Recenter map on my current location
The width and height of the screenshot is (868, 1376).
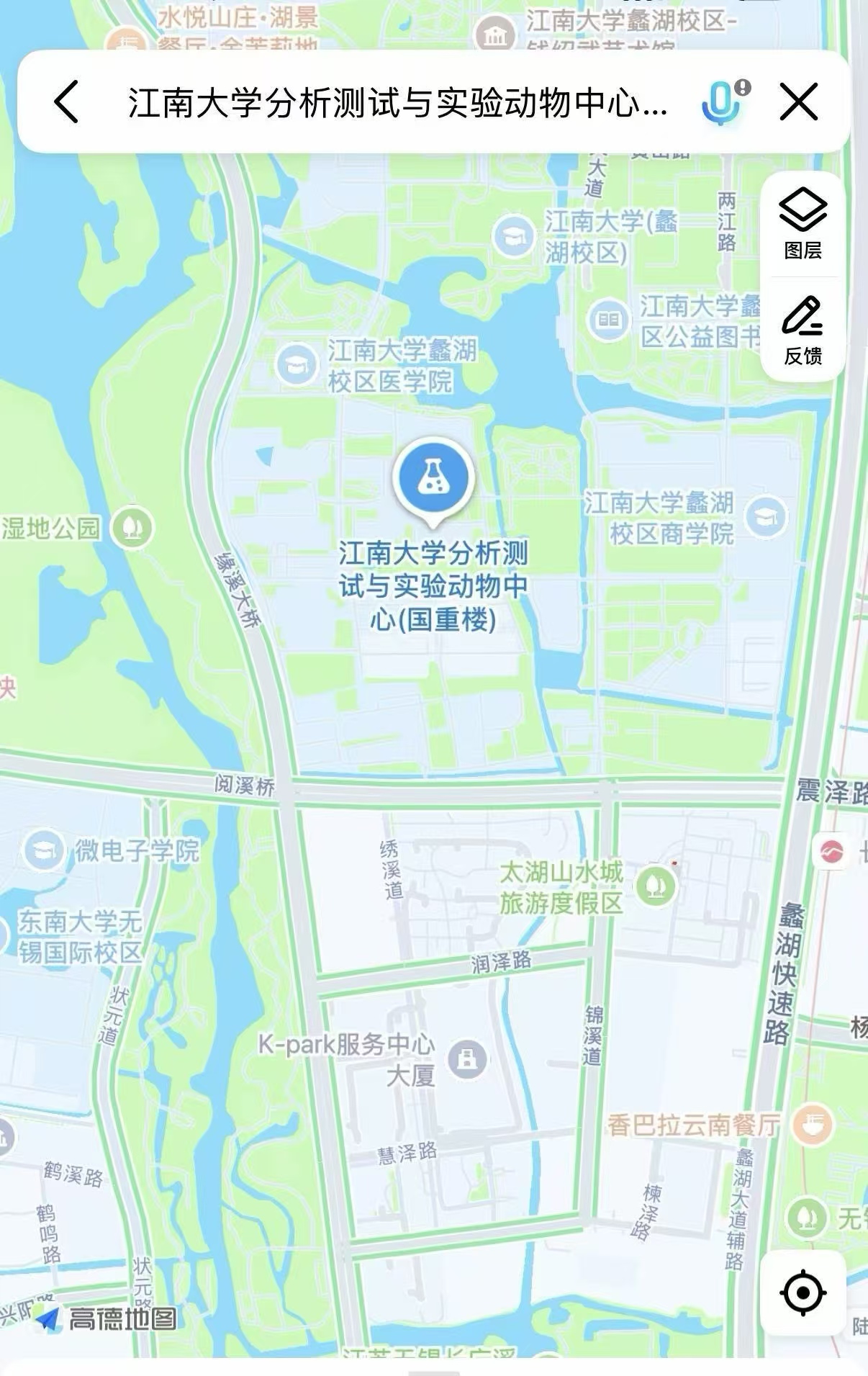click(803, 1292)
